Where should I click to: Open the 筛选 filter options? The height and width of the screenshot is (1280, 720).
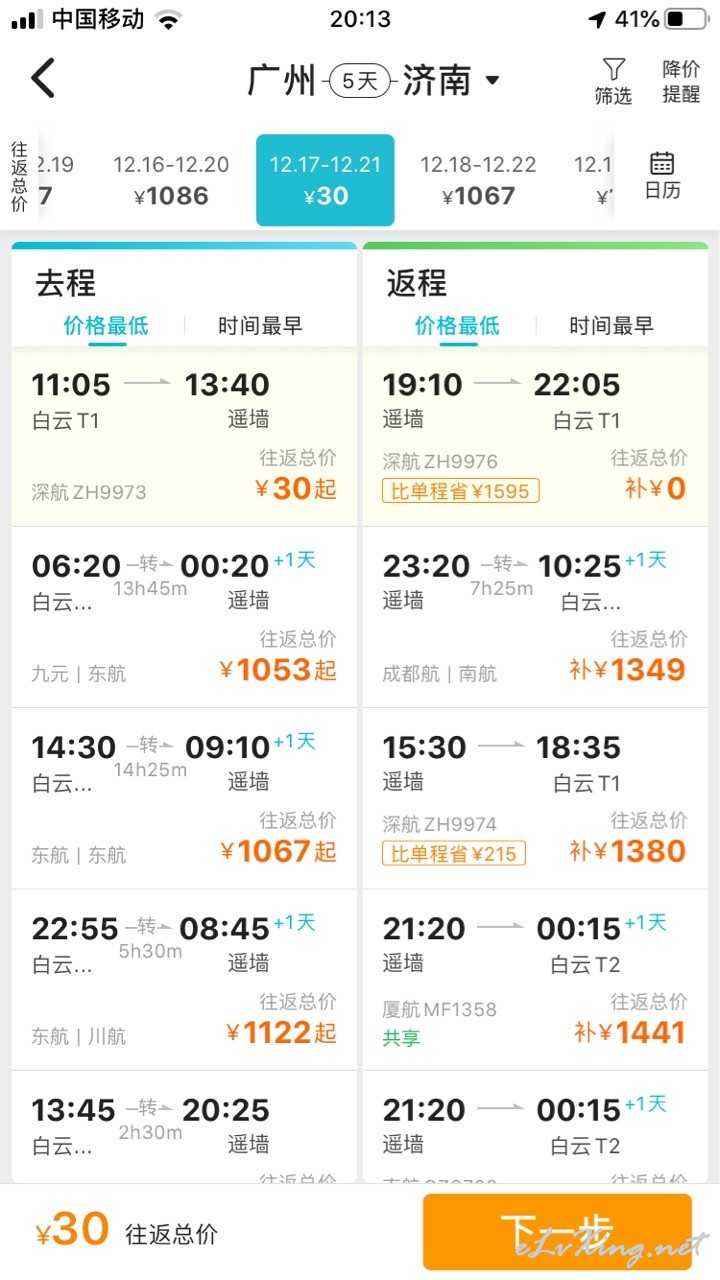(x=613, y=81)
